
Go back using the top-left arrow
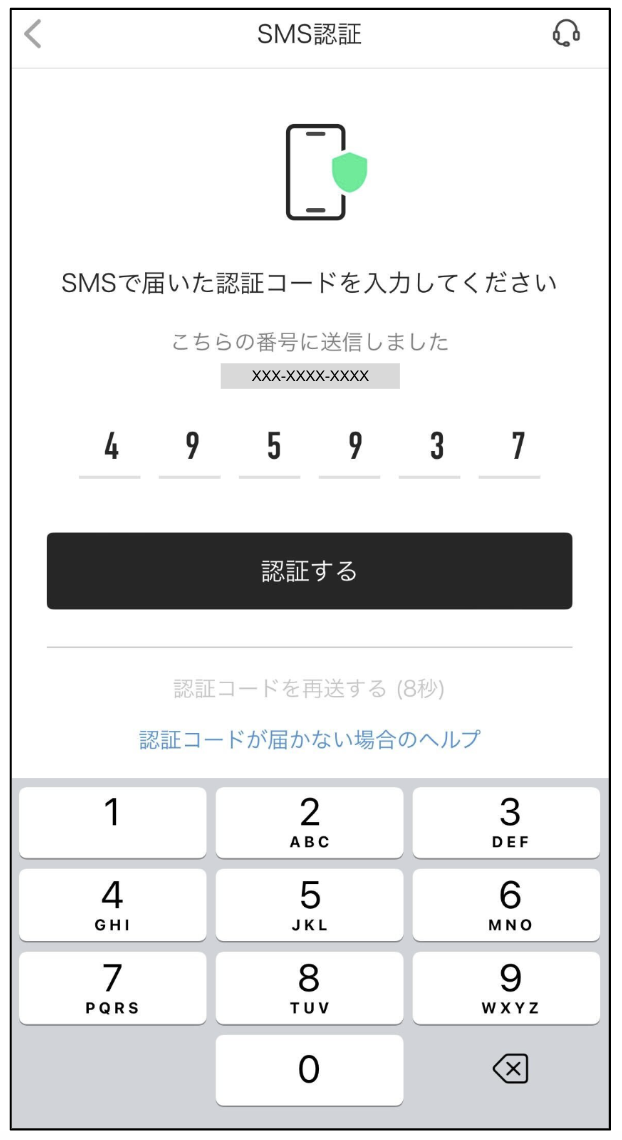point(33,34)
